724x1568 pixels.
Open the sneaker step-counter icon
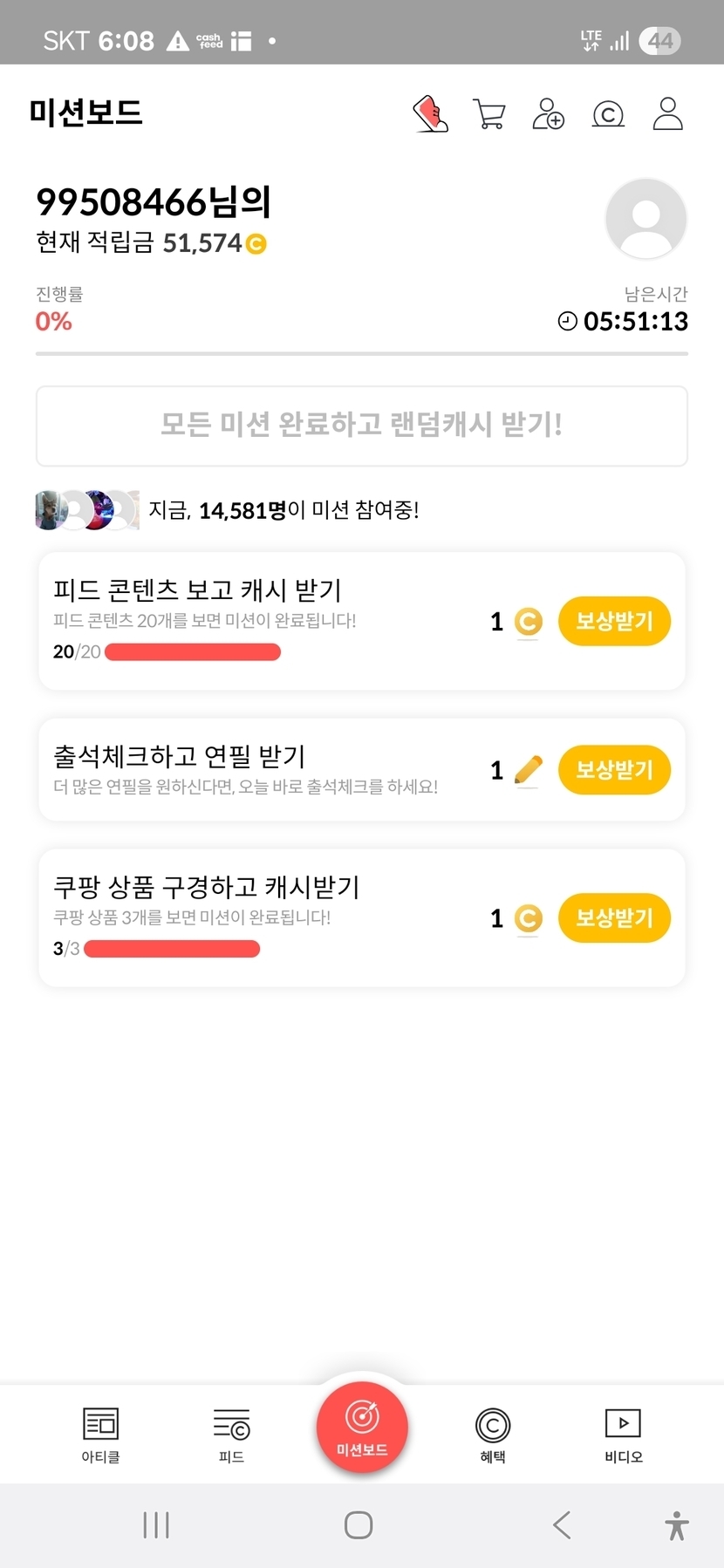tap(430, 114)
